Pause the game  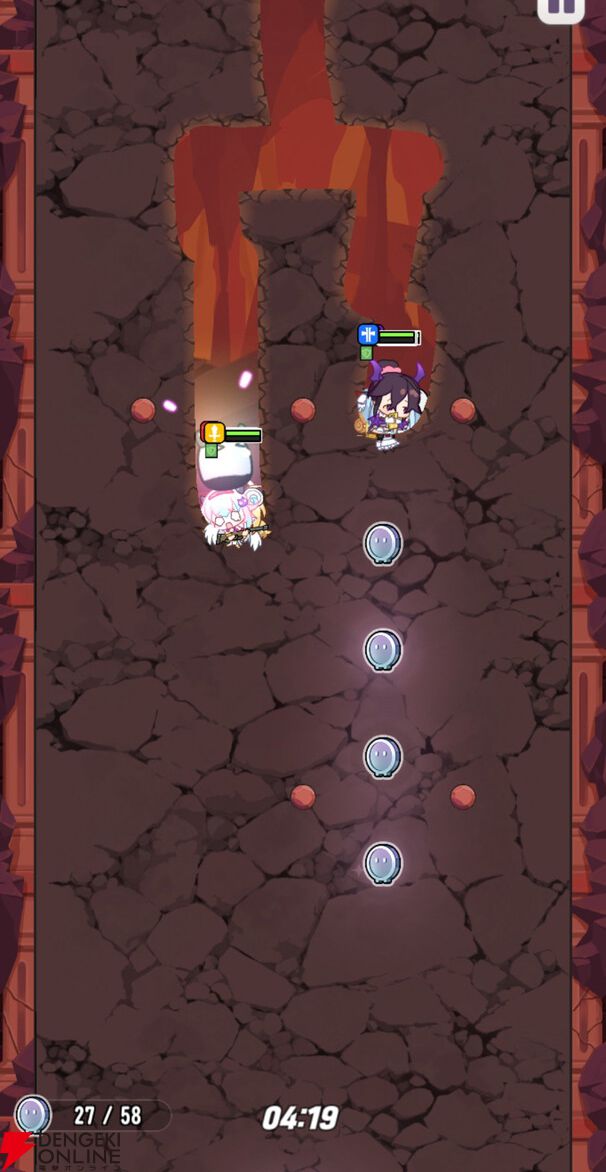[561, 8]
